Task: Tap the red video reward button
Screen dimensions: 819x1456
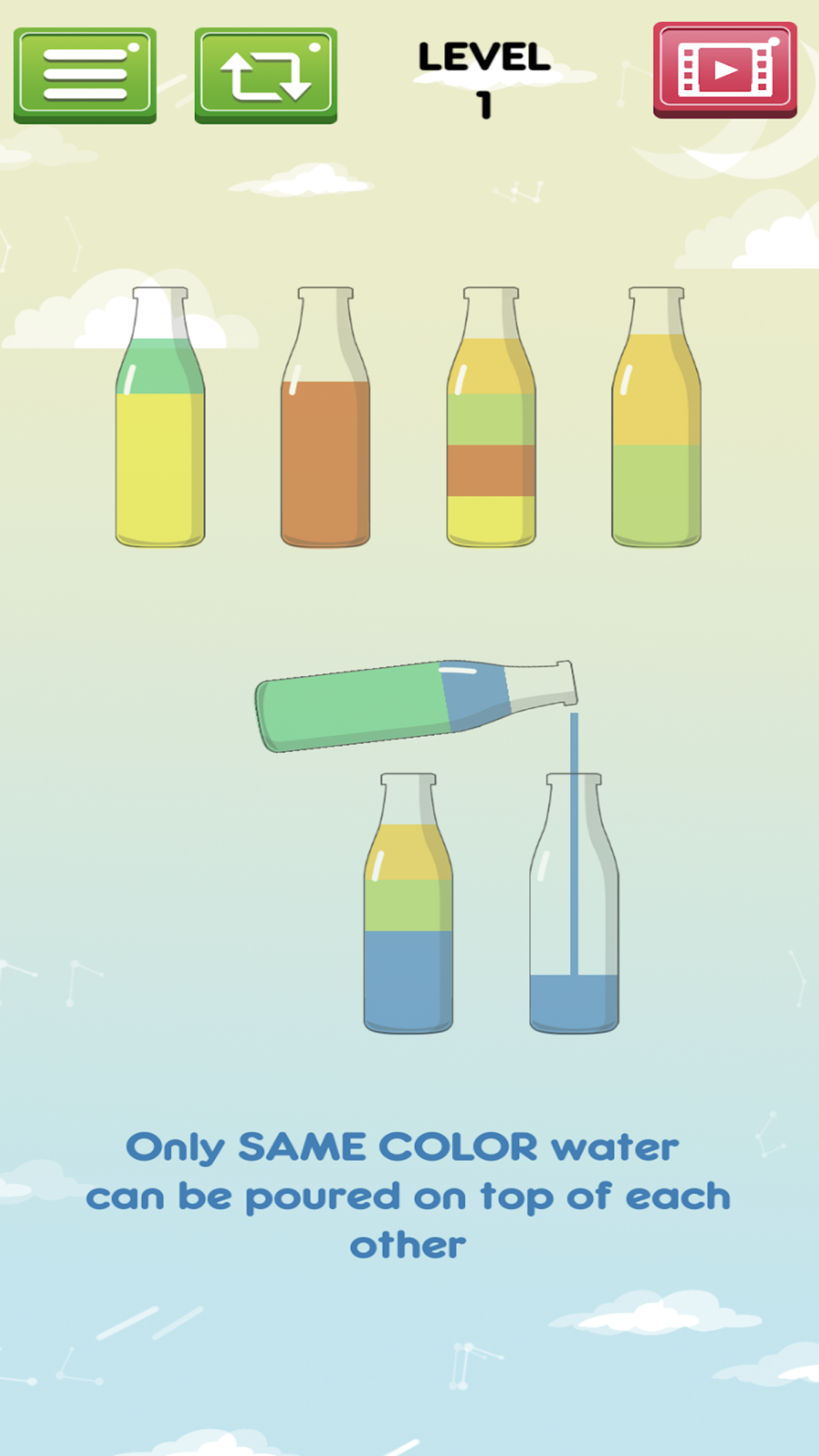Action: 725,70
